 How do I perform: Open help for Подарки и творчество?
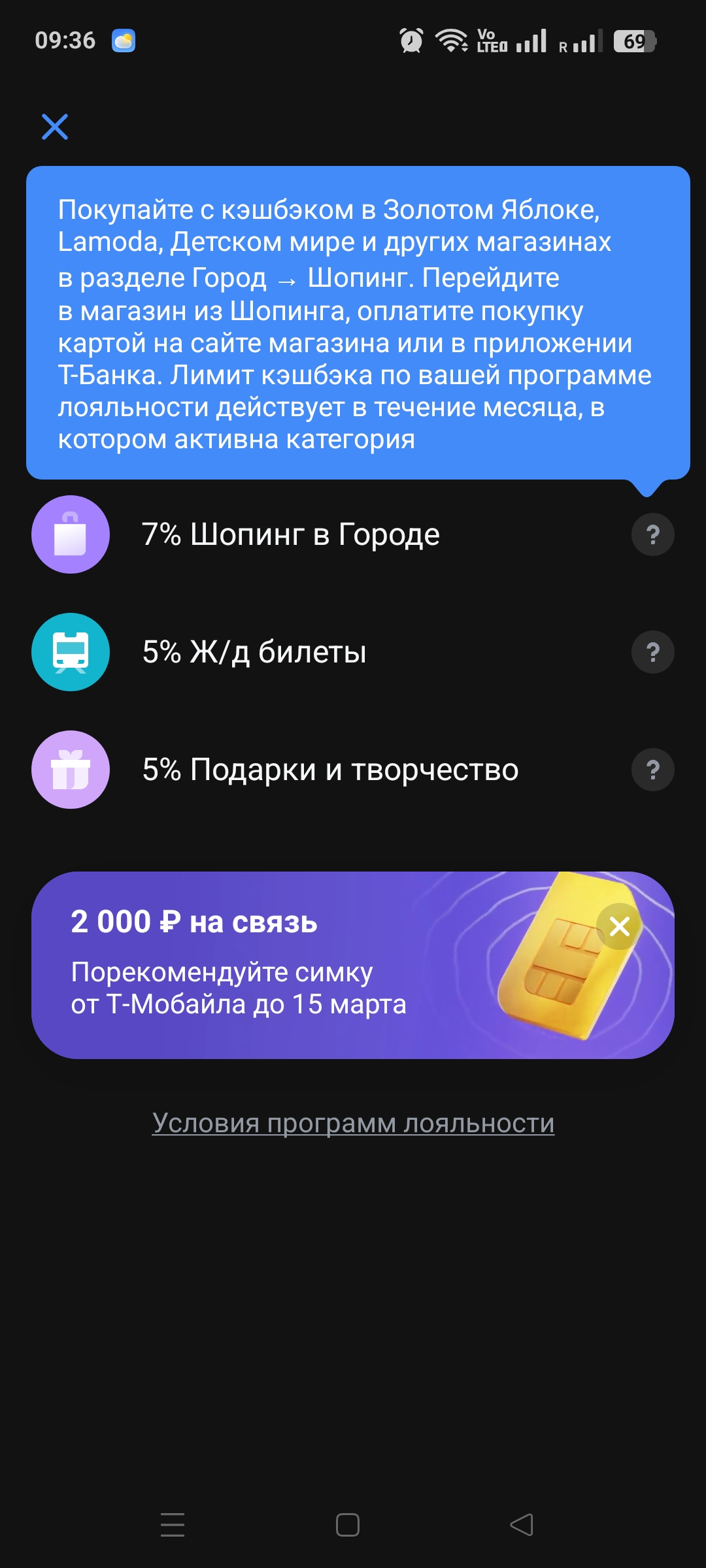[x=652, y=770]
